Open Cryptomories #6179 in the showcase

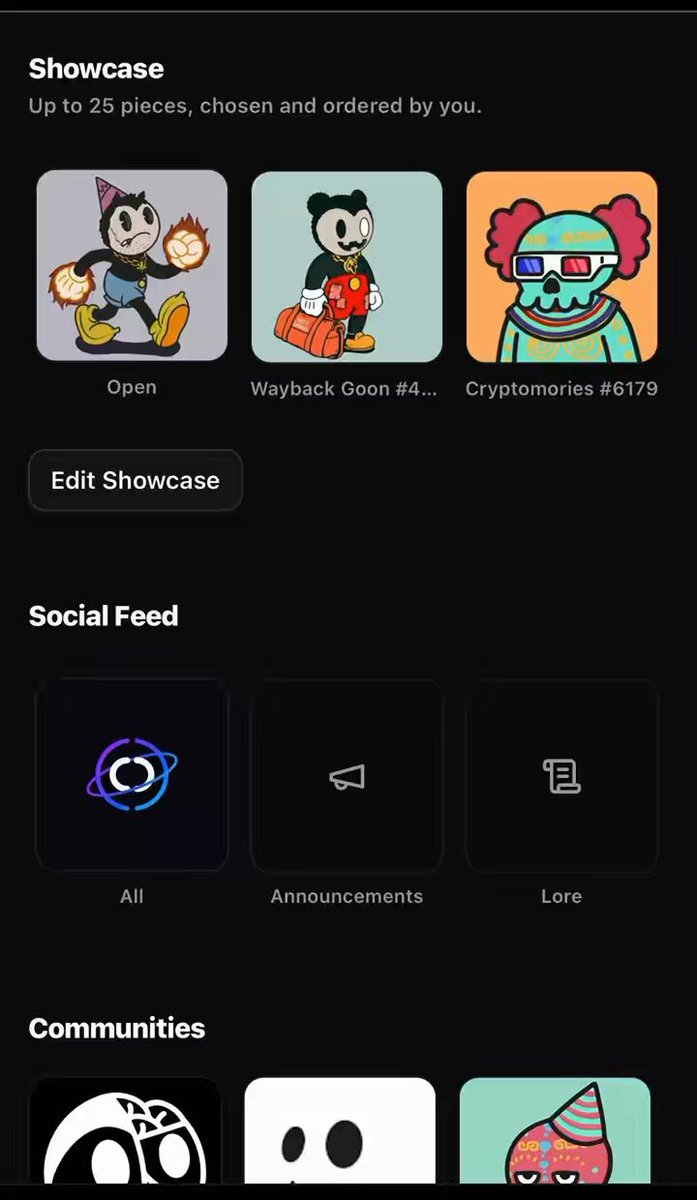tap(562, 266)
